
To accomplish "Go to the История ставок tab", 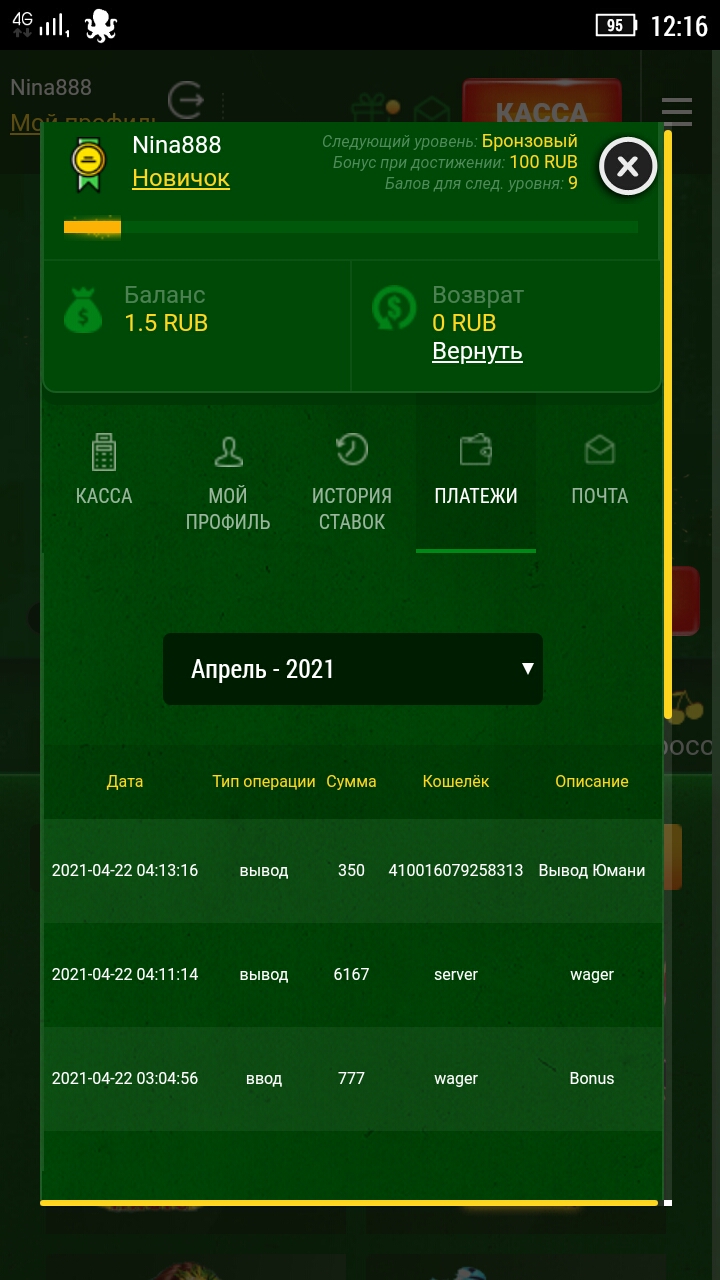I will pyautogui.click(x=352, y=482).
